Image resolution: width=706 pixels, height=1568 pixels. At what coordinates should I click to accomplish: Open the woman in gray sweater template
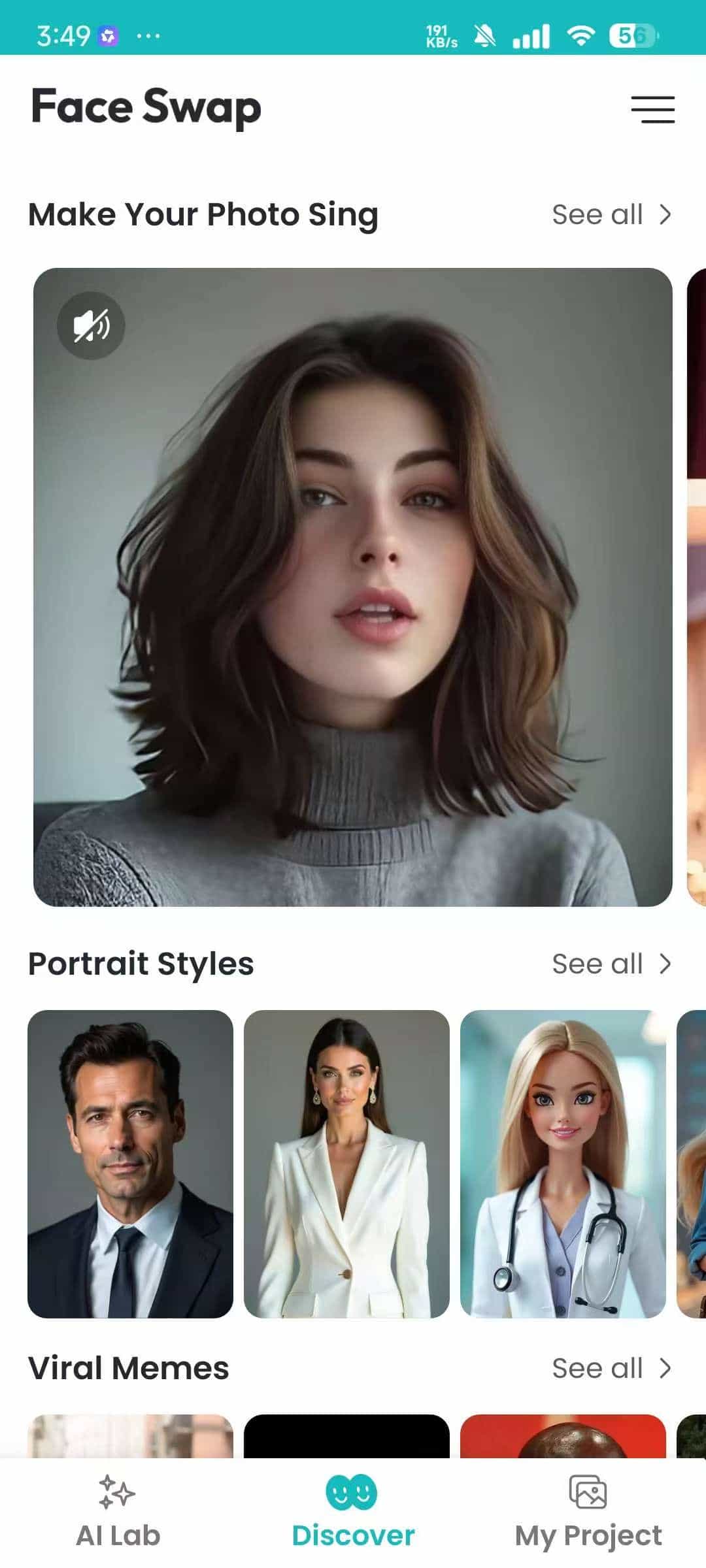tap(353, 587)
